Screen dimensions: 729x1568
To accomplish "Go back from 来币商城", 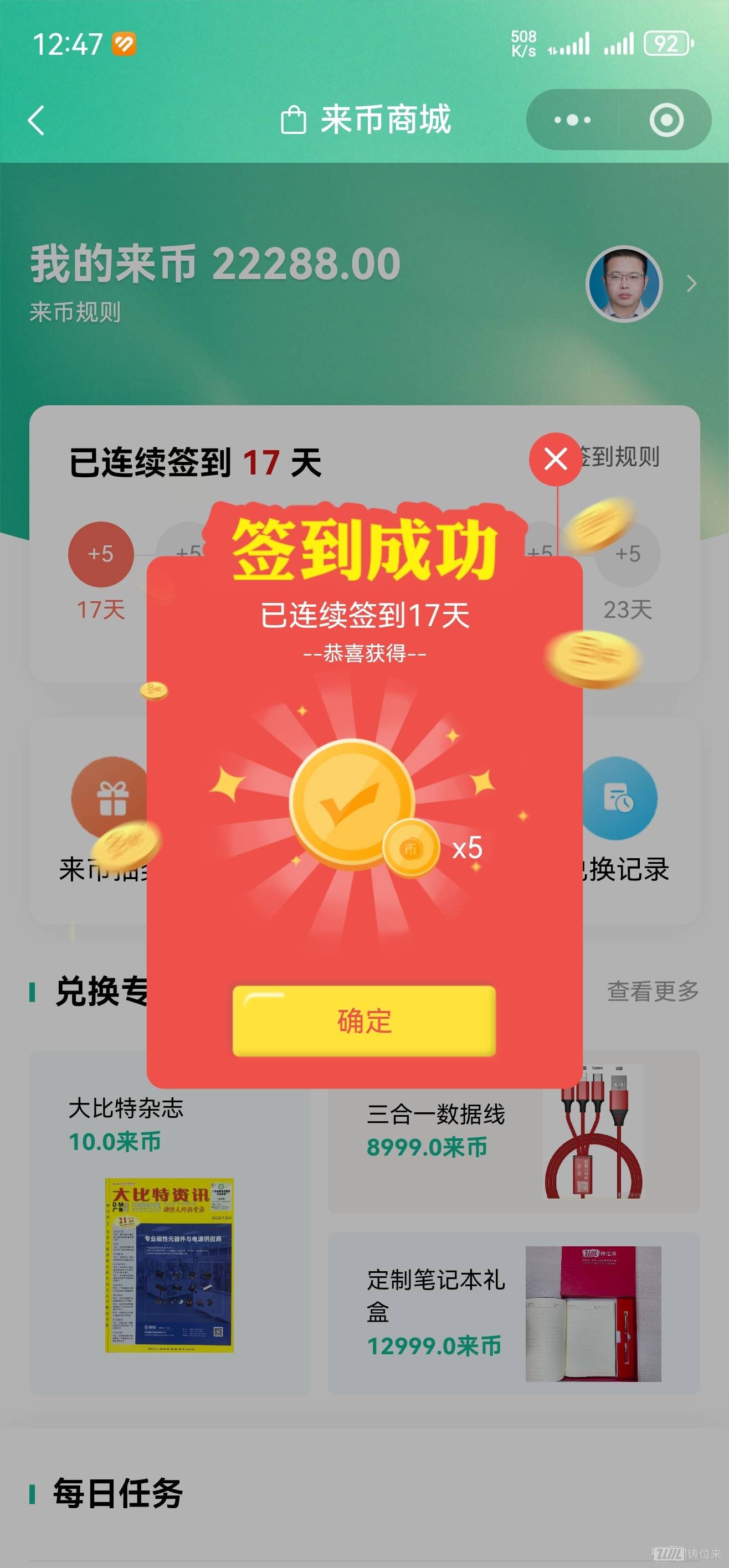I will coord(37,120).
